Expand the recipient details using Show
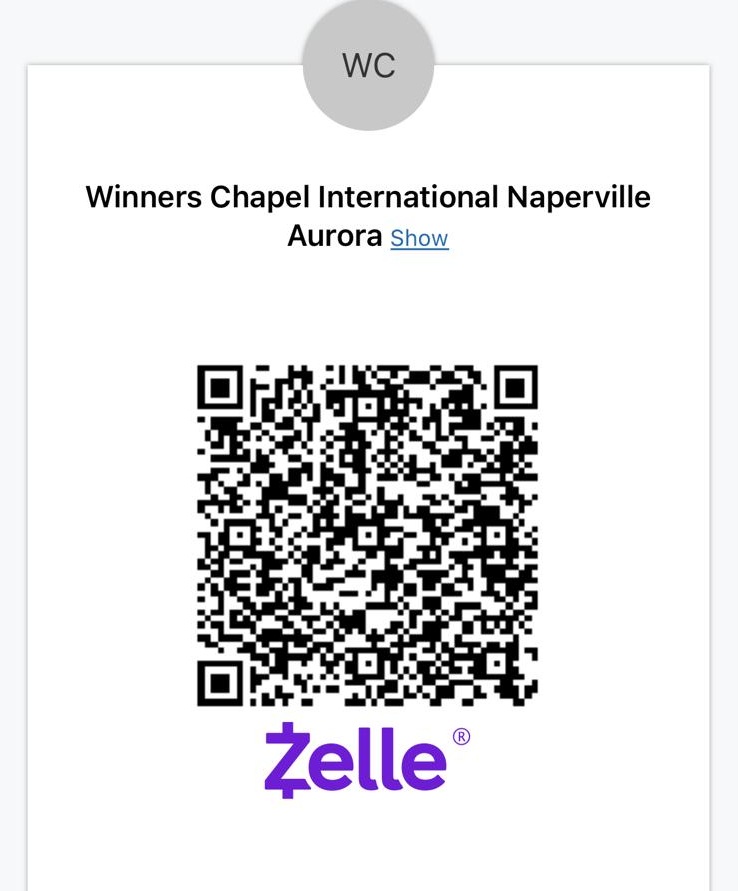The width and height of the screenshot is (748, 891). [420, 238]
